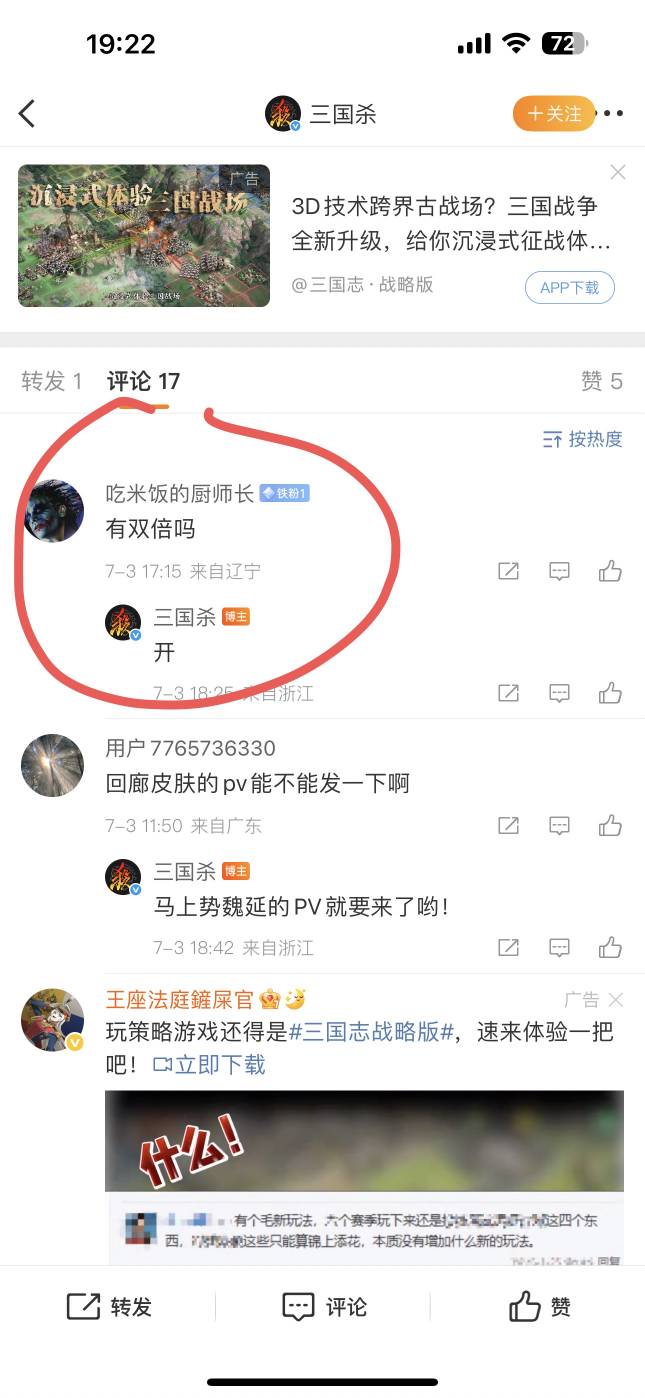Write a comment via bottom 评论
The image size is (645, 1398).
point(324,1307)
